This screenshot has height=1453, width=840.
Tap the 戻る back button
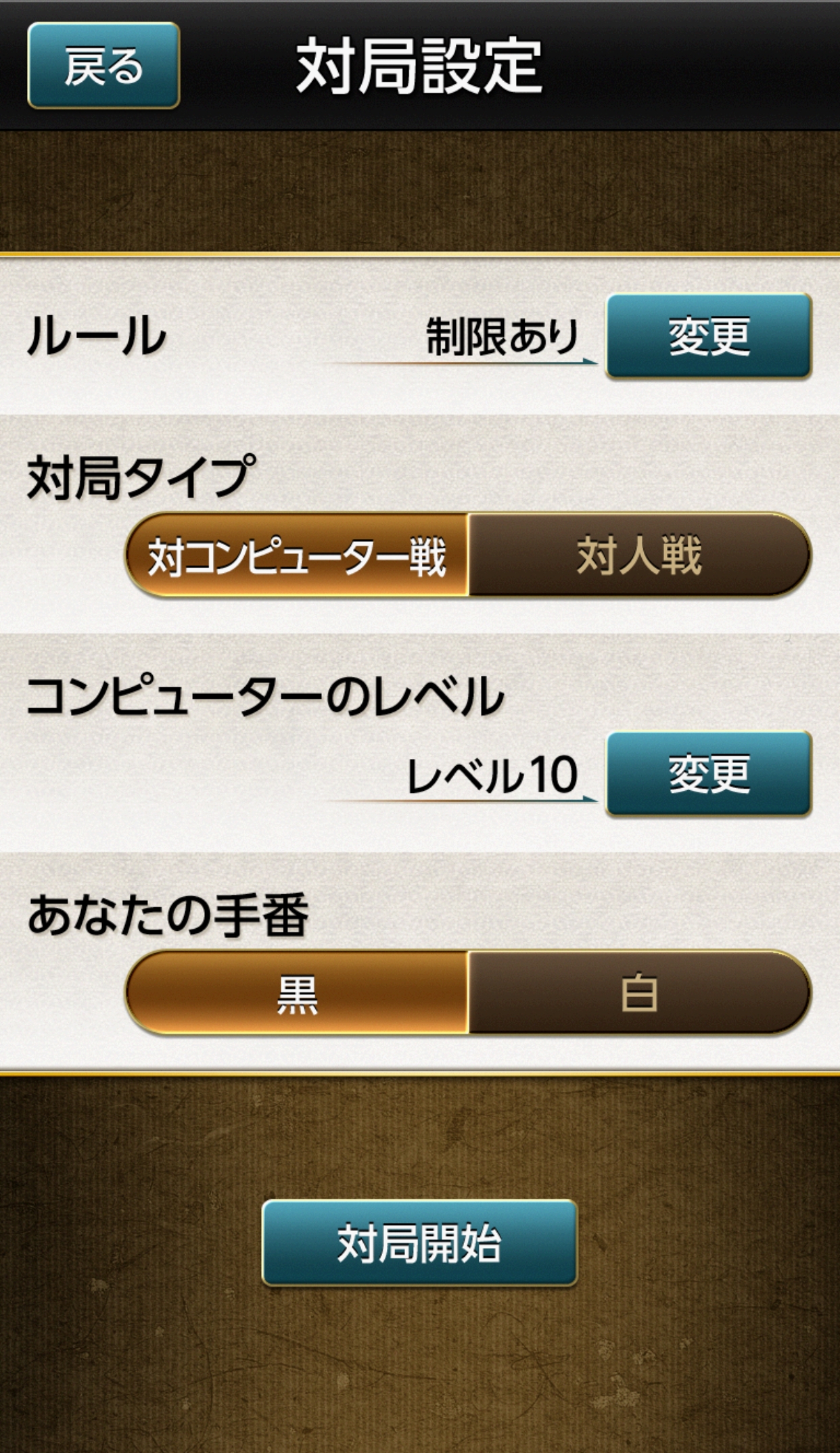[x=103, y=66]
